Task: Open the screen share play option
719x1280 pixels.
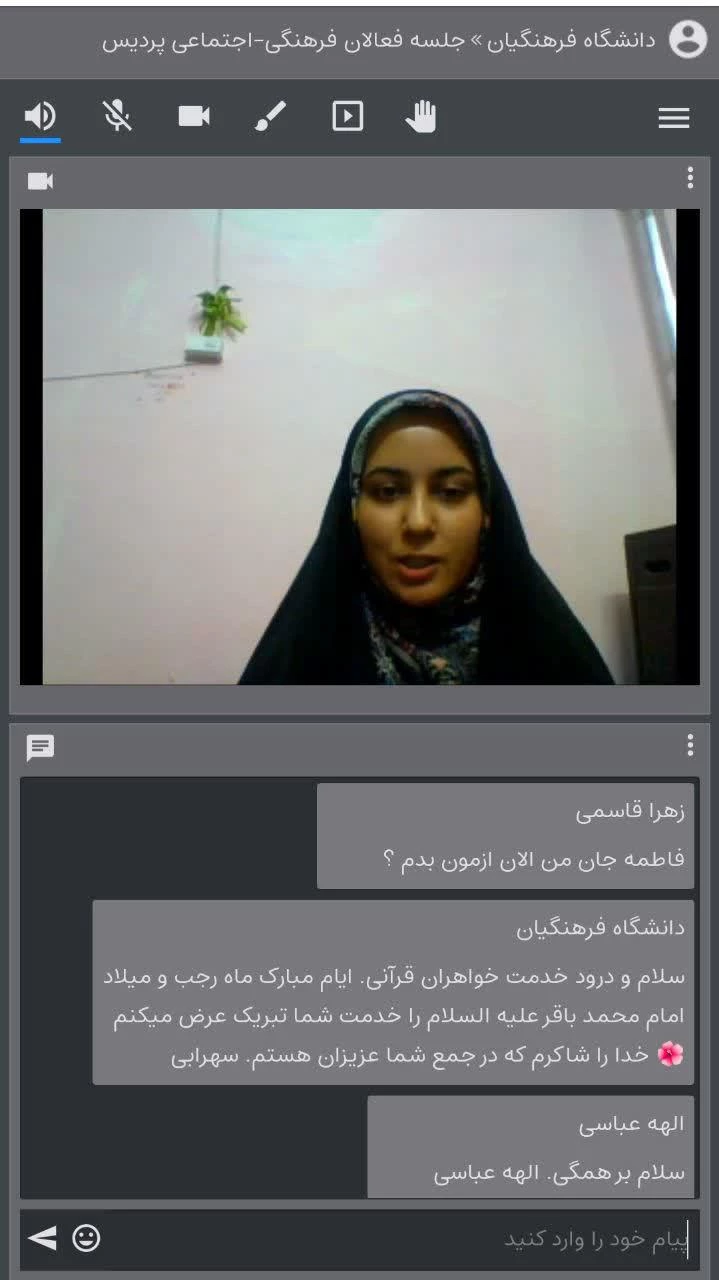Action: 347,117
